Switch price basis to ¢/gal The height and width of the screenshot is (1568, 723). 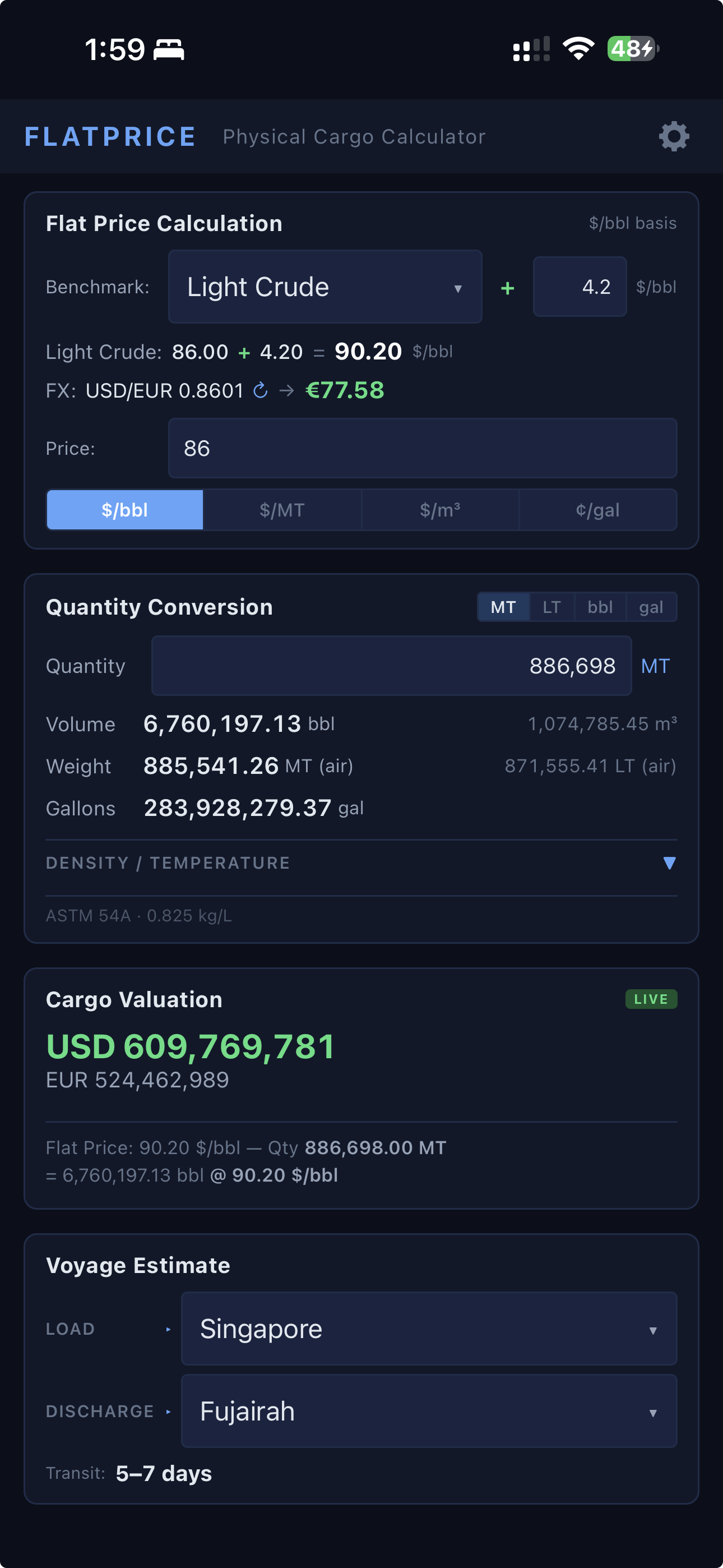(x=598, y=510)
